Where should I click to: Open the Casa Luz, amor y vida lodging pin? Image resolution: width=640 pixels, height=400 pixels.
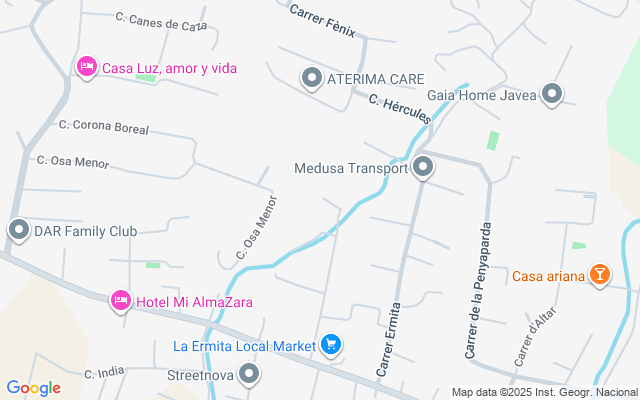[x=87, y=67]
